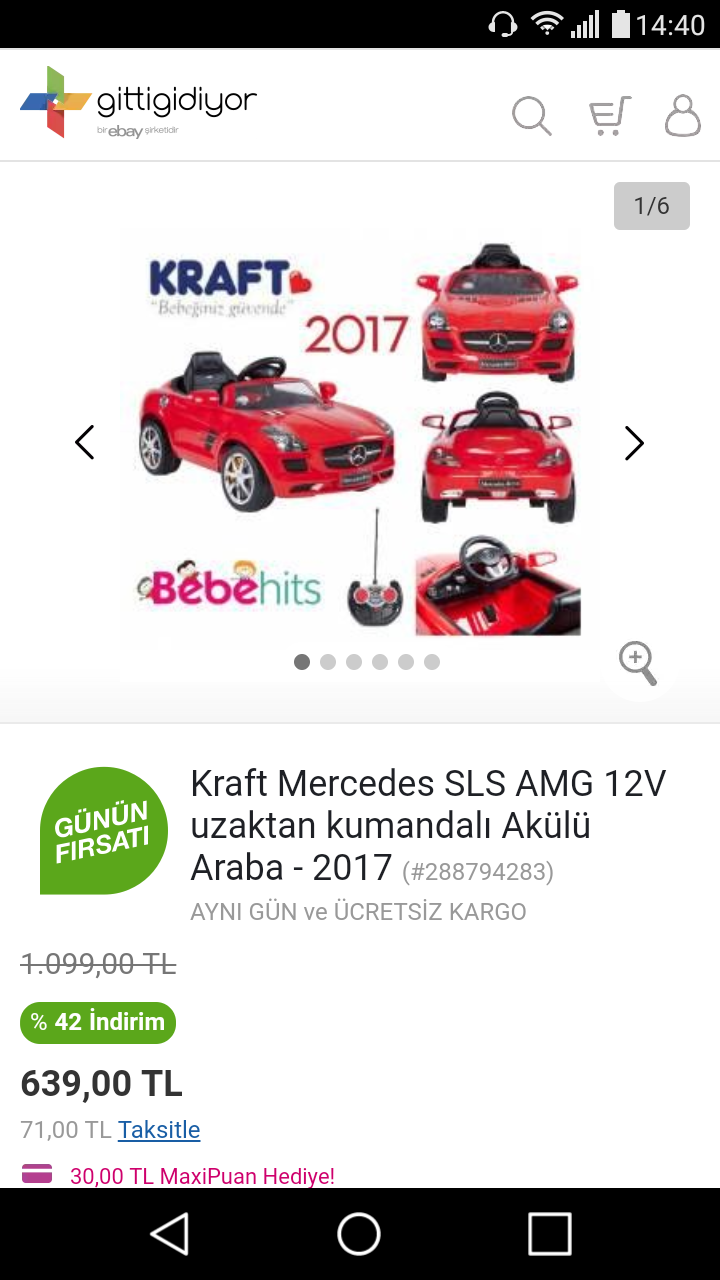The image size is (720, 1280).
Task: Show the previous product image
Action: (x=85, y=442)
